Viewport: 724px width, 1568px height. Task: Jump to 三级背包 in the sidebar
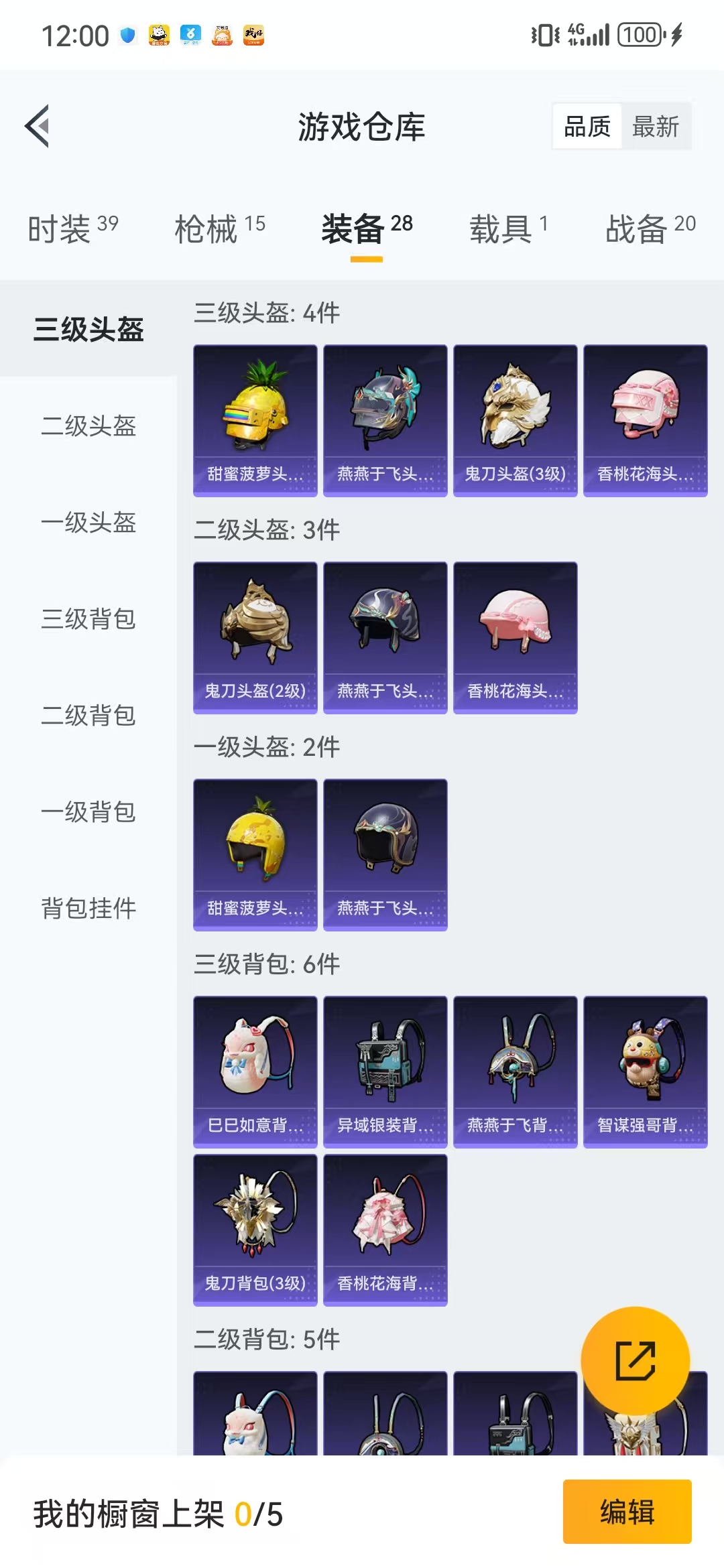[x=88, y=619]
